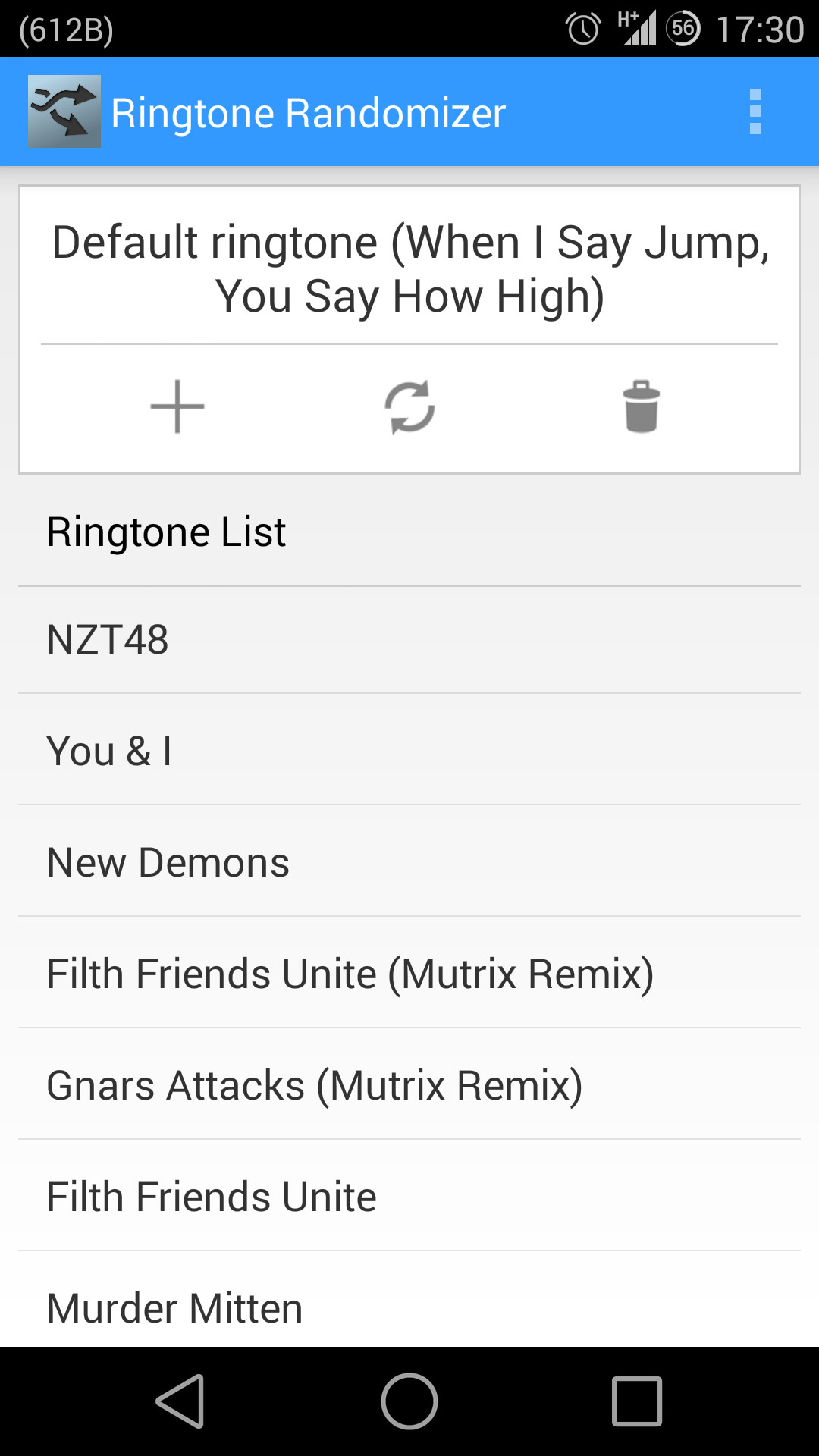819x1456 pixels.
Task: Choose the Murder Mitten ringtone
Action: click(409, 1306)
